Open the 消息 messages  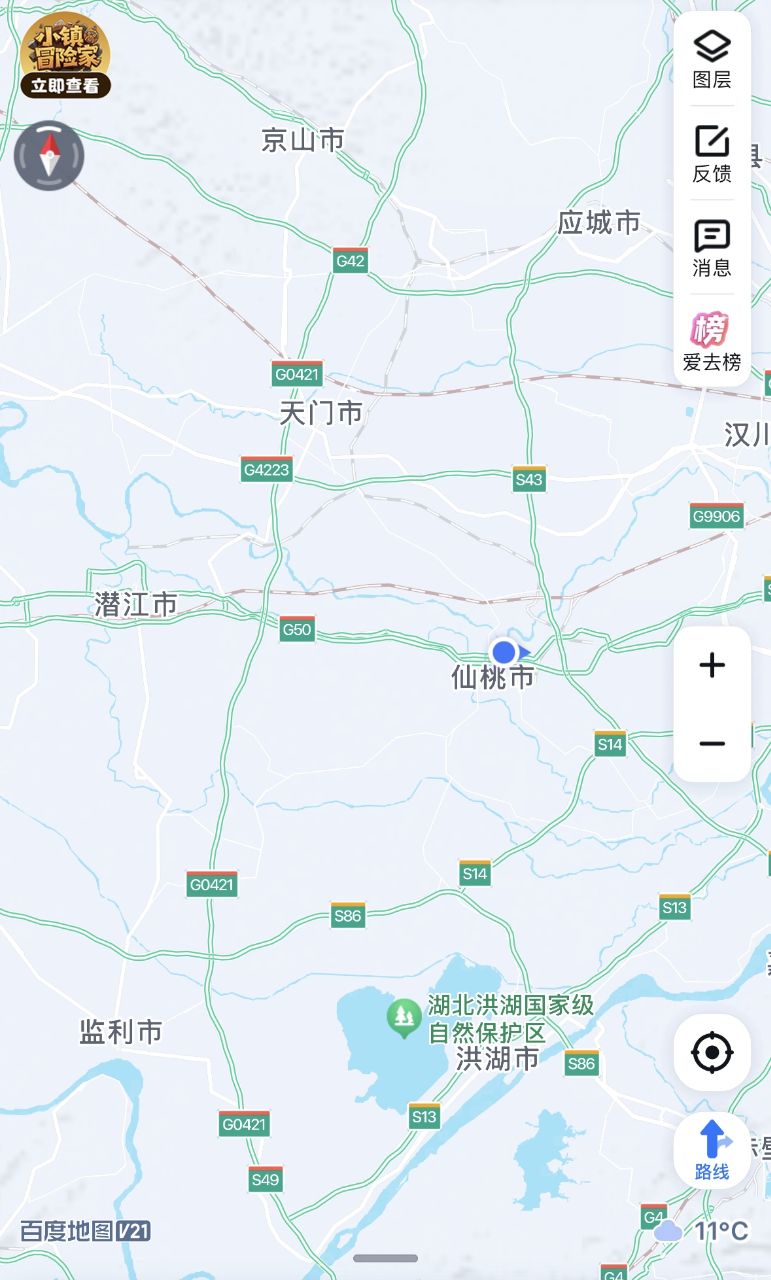click(712, 247)
